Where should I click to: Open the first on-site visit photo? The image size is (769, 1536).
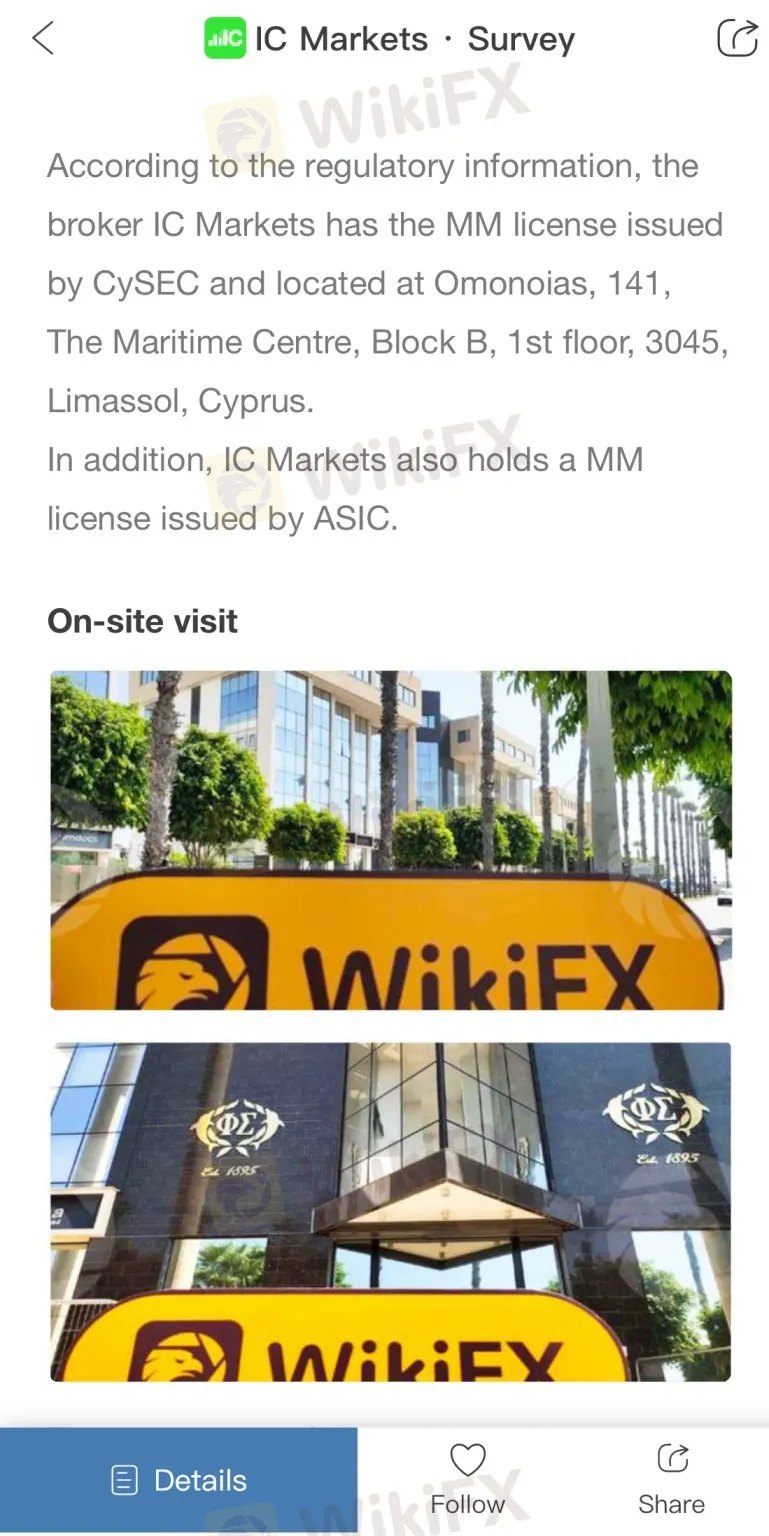click(391, 840)
